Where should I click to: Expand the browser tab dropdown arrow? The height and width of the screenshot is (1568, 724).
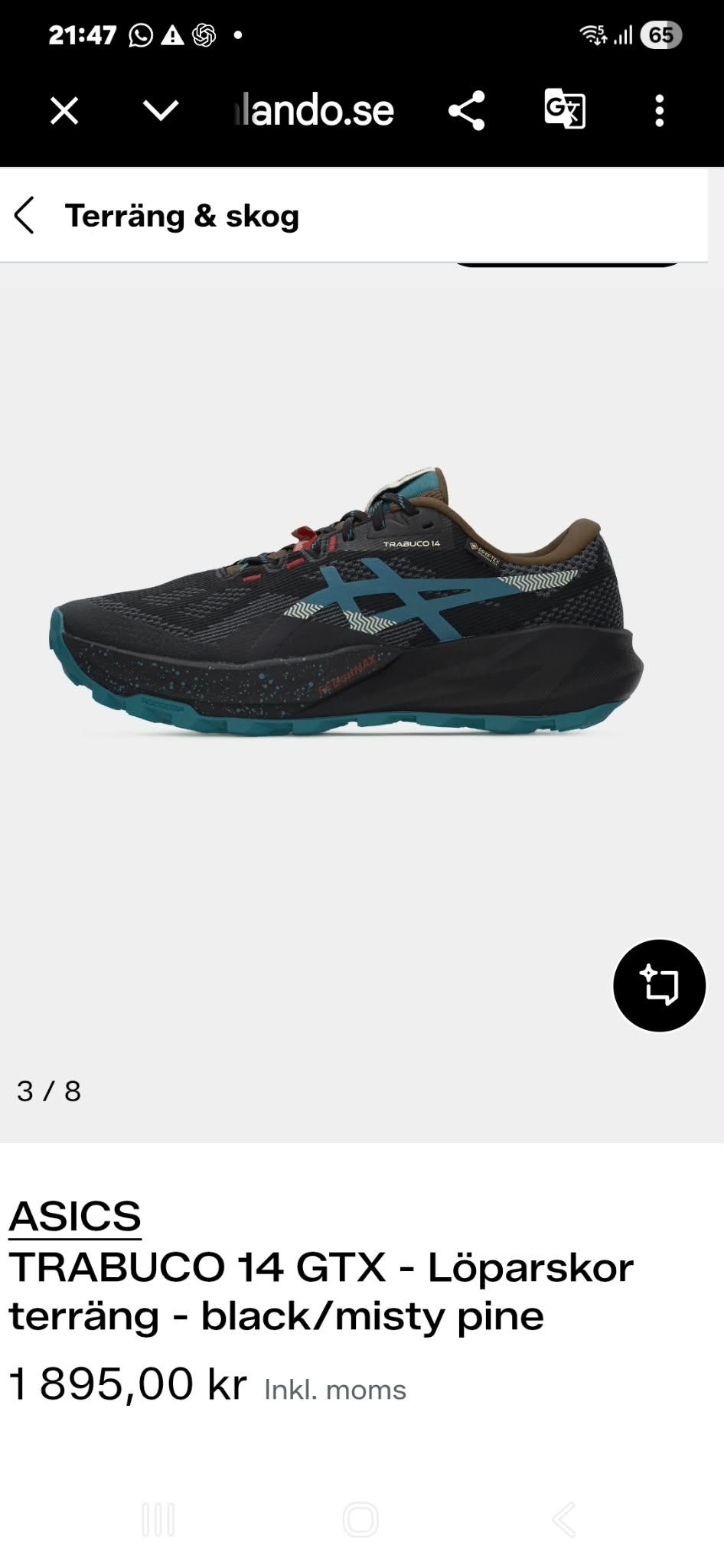(161, 111)
